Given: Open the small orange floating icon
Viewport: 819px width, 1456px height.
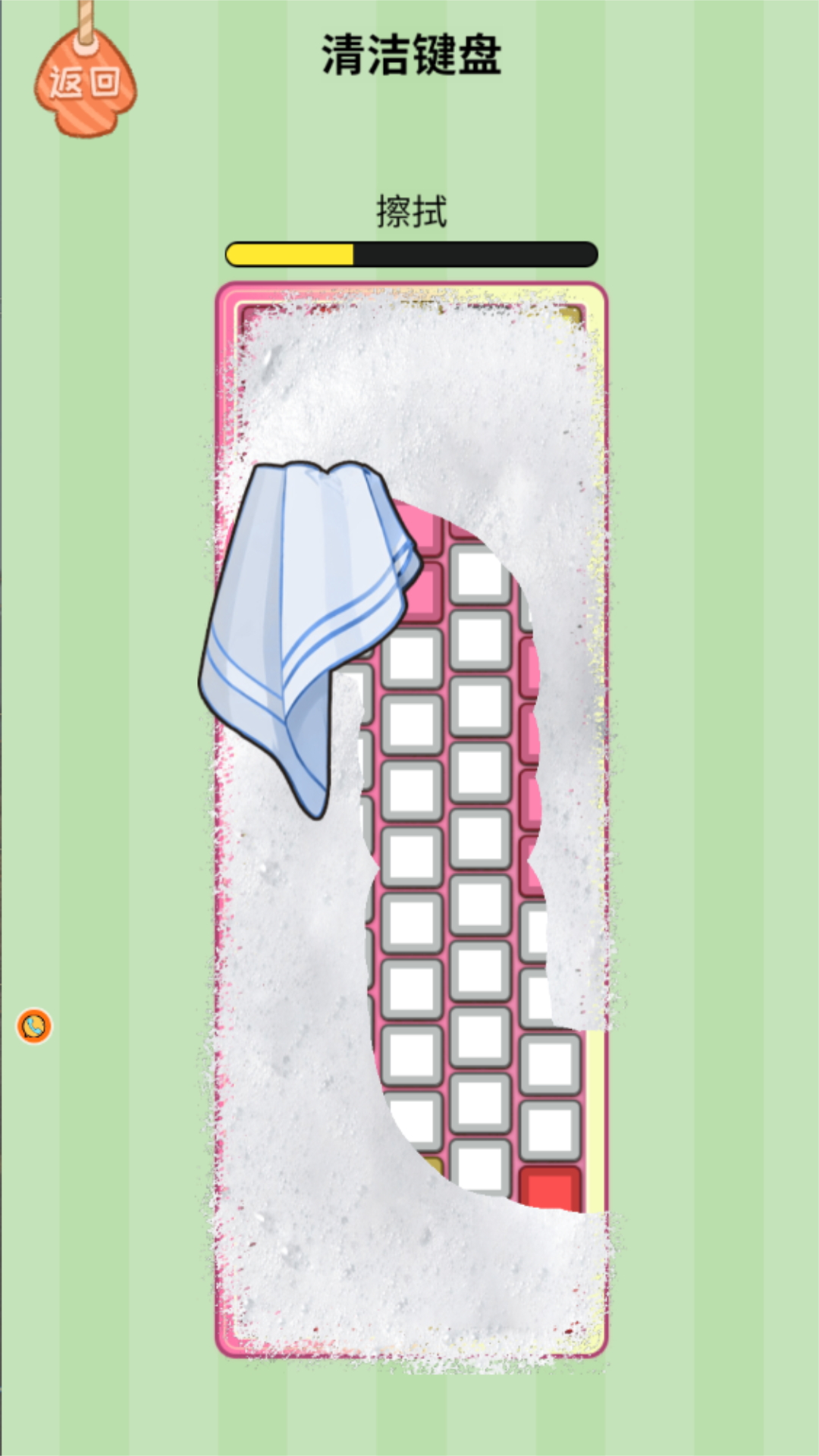Looking at the screenshot, I should [34, 1026].
